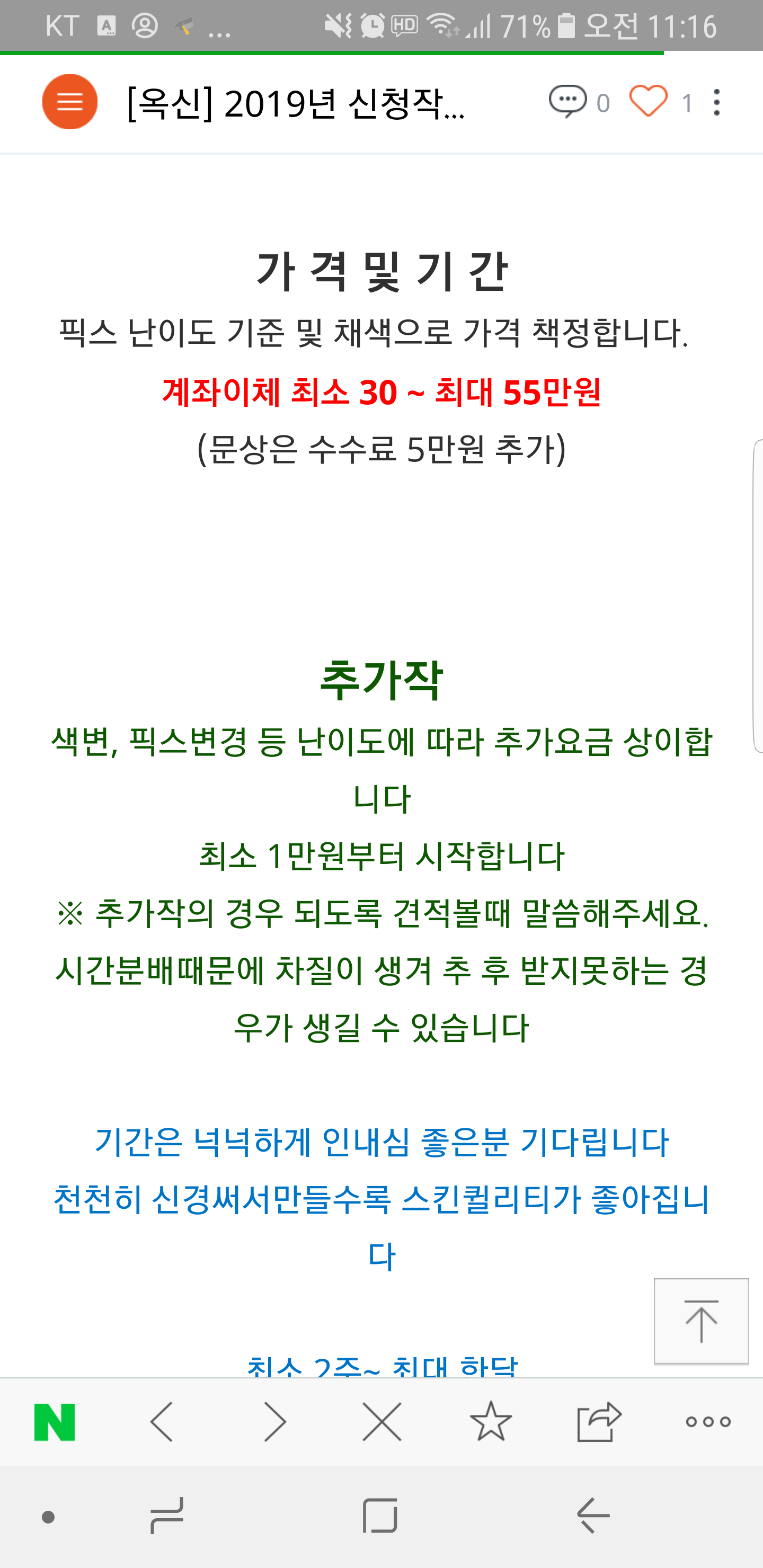Jump to top with the up-arrow button
Screen dimensions: 763x1568
[701, 1322]
